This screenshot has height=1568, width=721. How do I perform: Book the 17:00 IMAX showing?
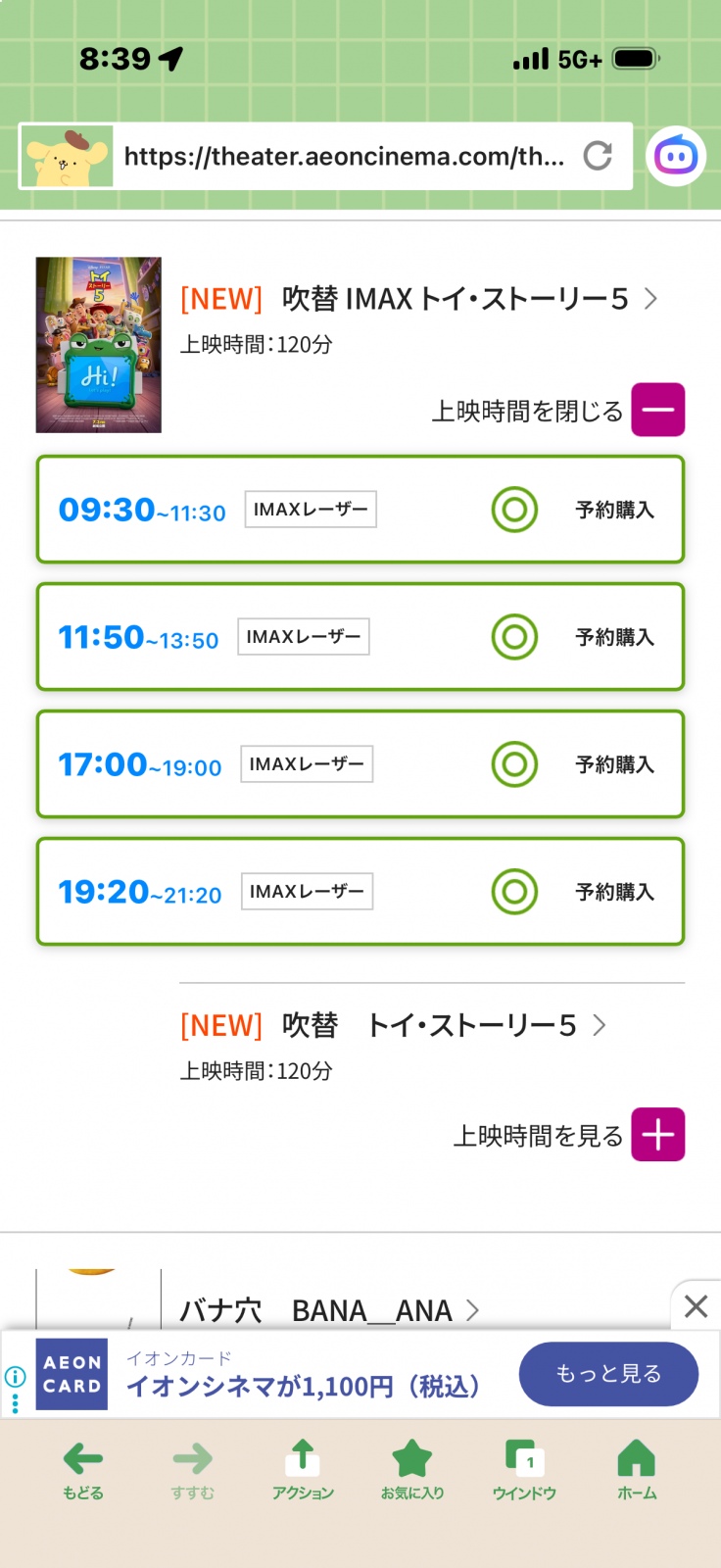pyautogui.click(x=360, y=764)
